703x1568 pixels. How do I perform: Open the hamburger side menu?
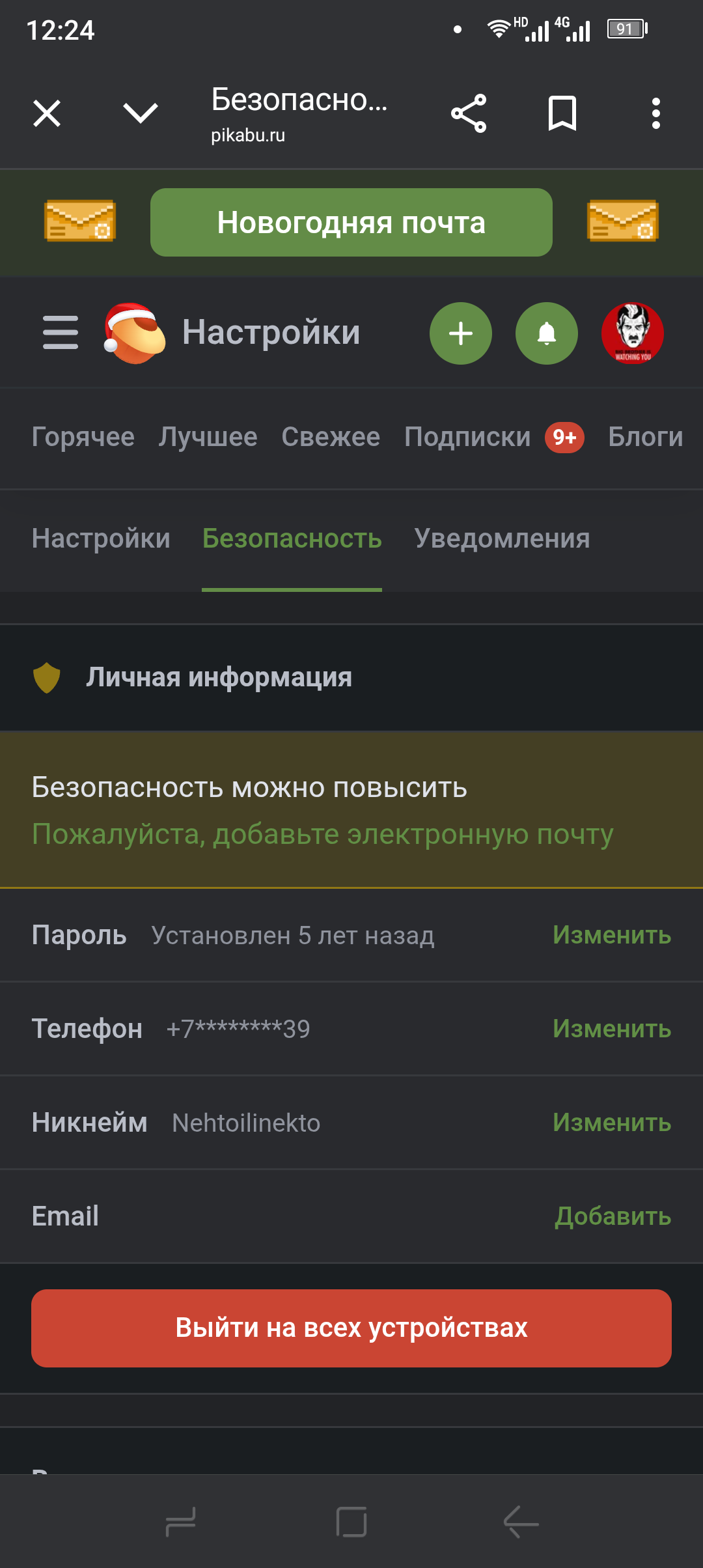pyautogui.click(x=61, y=333)
